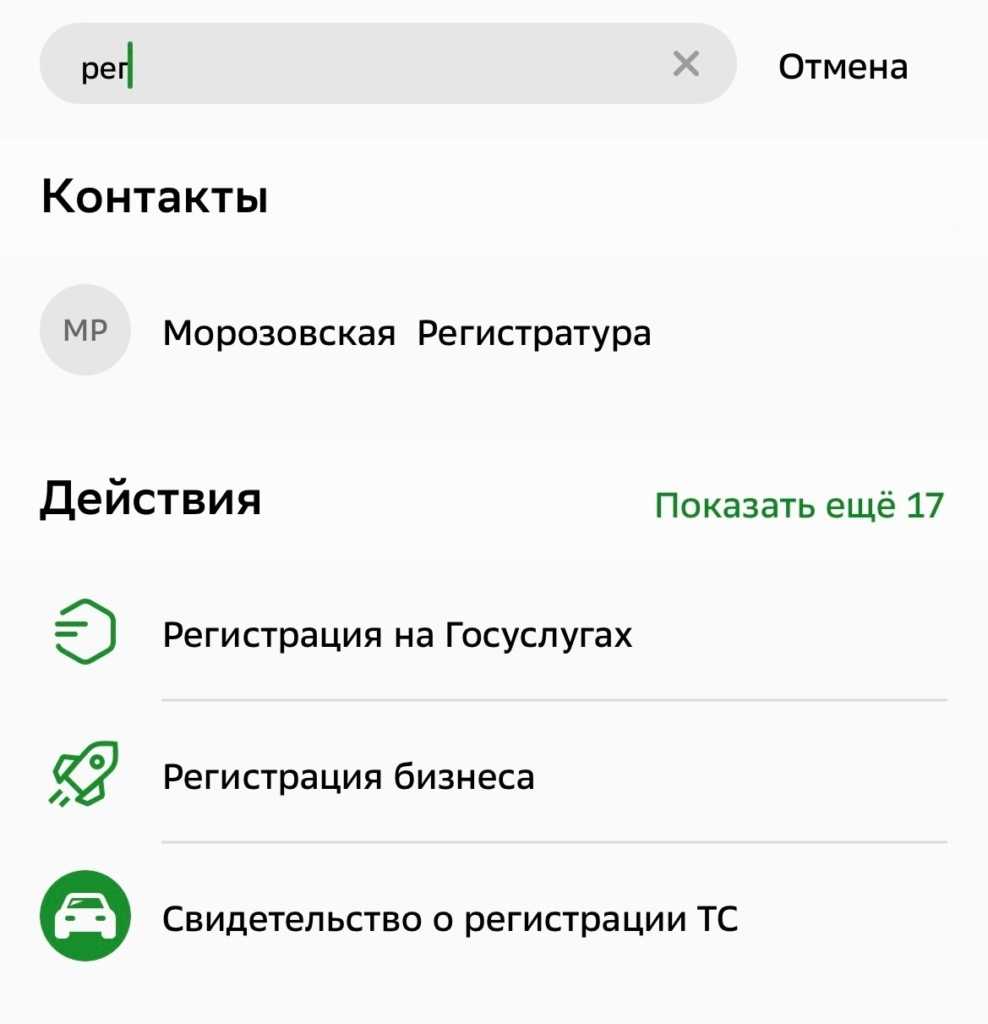988x1024 pixels.
Task: Select Регистрация бизнеса action
Action: click(x=348, y=777)
